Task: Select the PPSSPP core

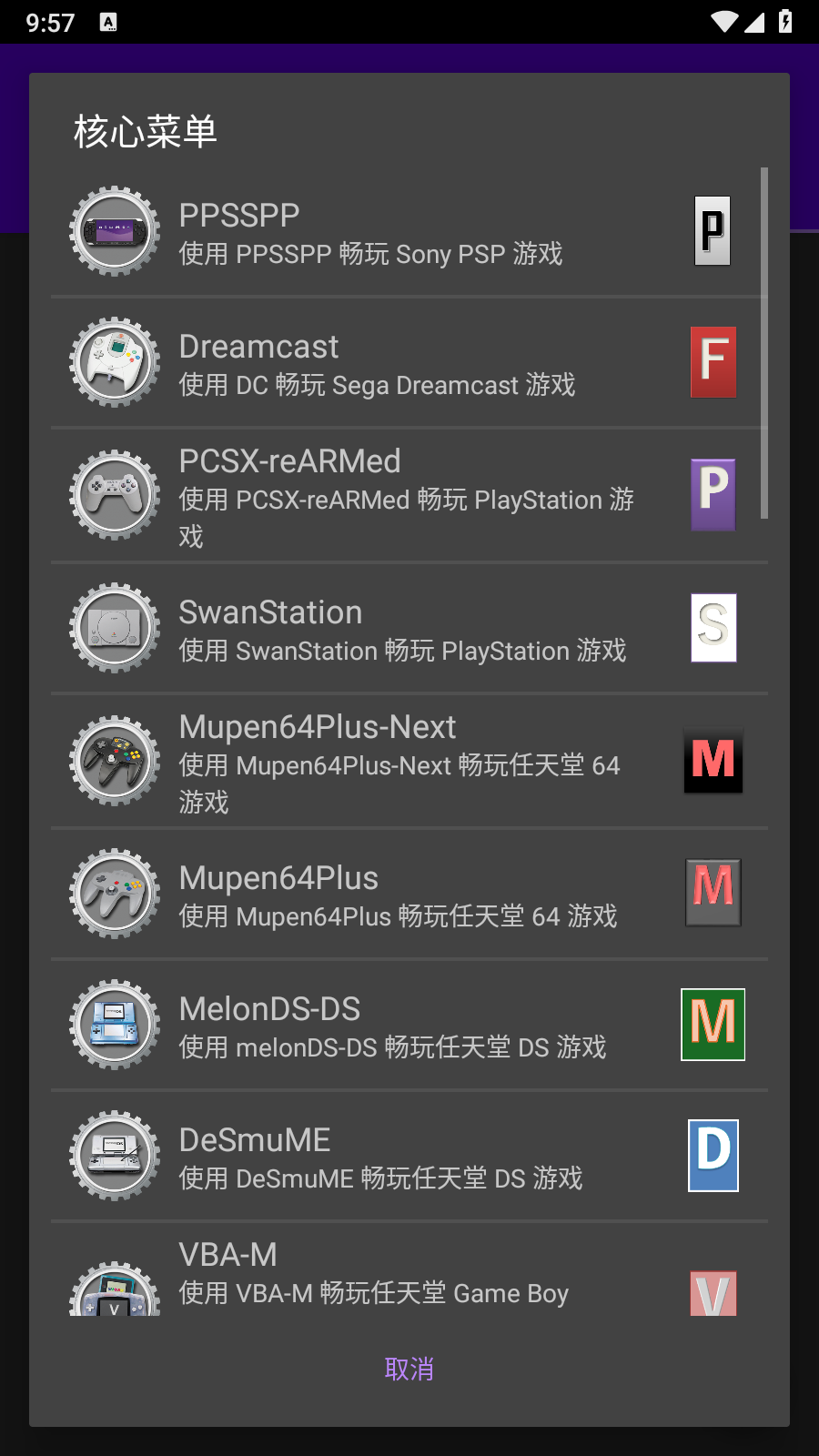Action: (409, 231)
